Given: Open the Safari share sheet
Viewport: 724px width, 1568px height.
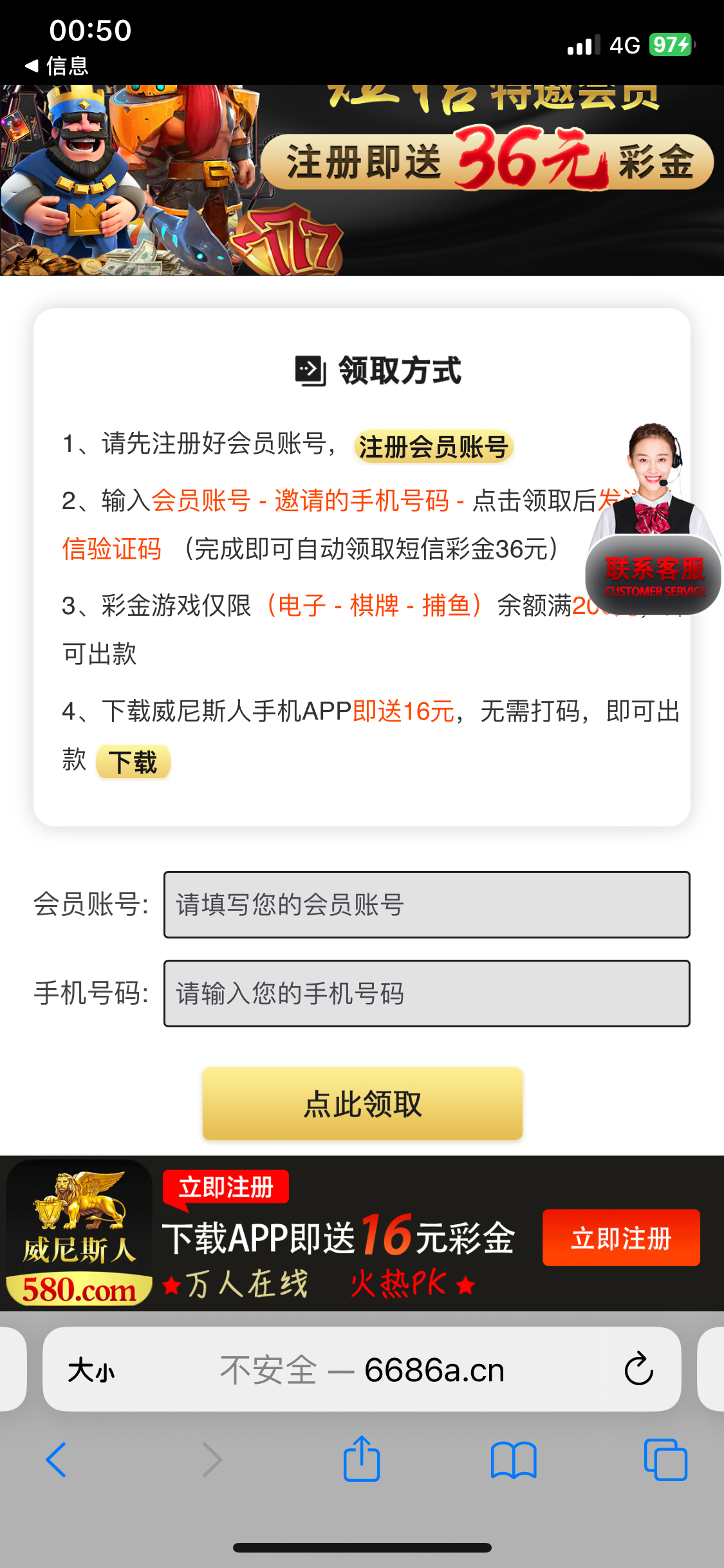Looking at the screenshot, I should (x=362, y=1460).
